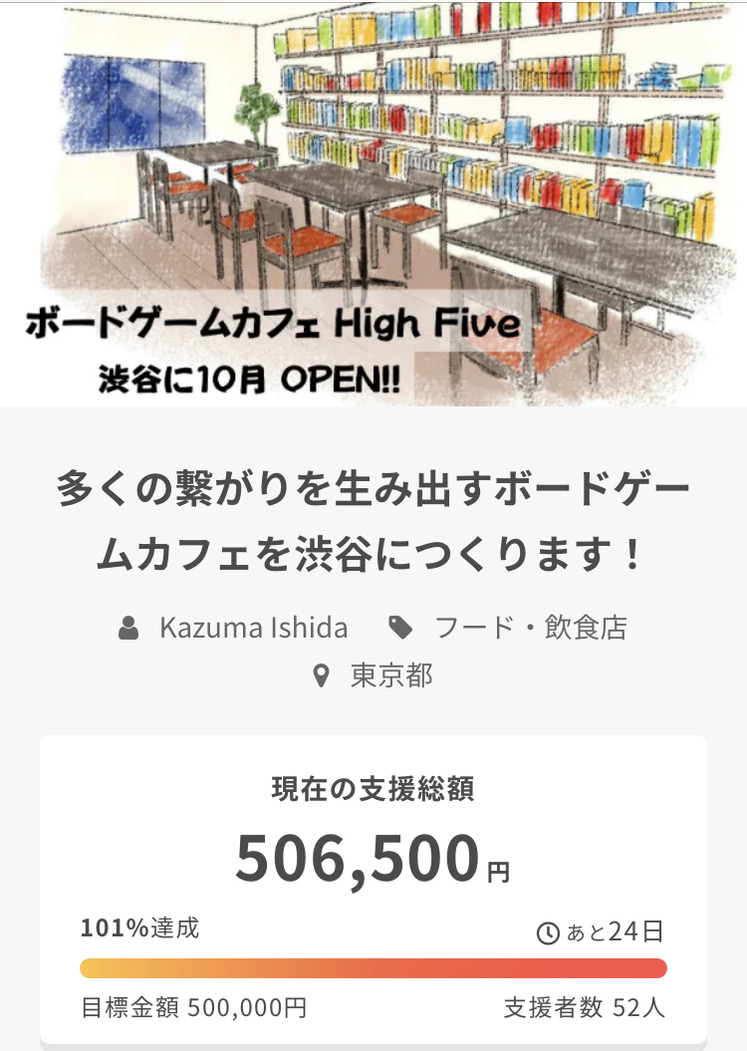Open Kazuma Ishida's profile
This screenshot has width=747, height=1051.
(x=252, y=628)
